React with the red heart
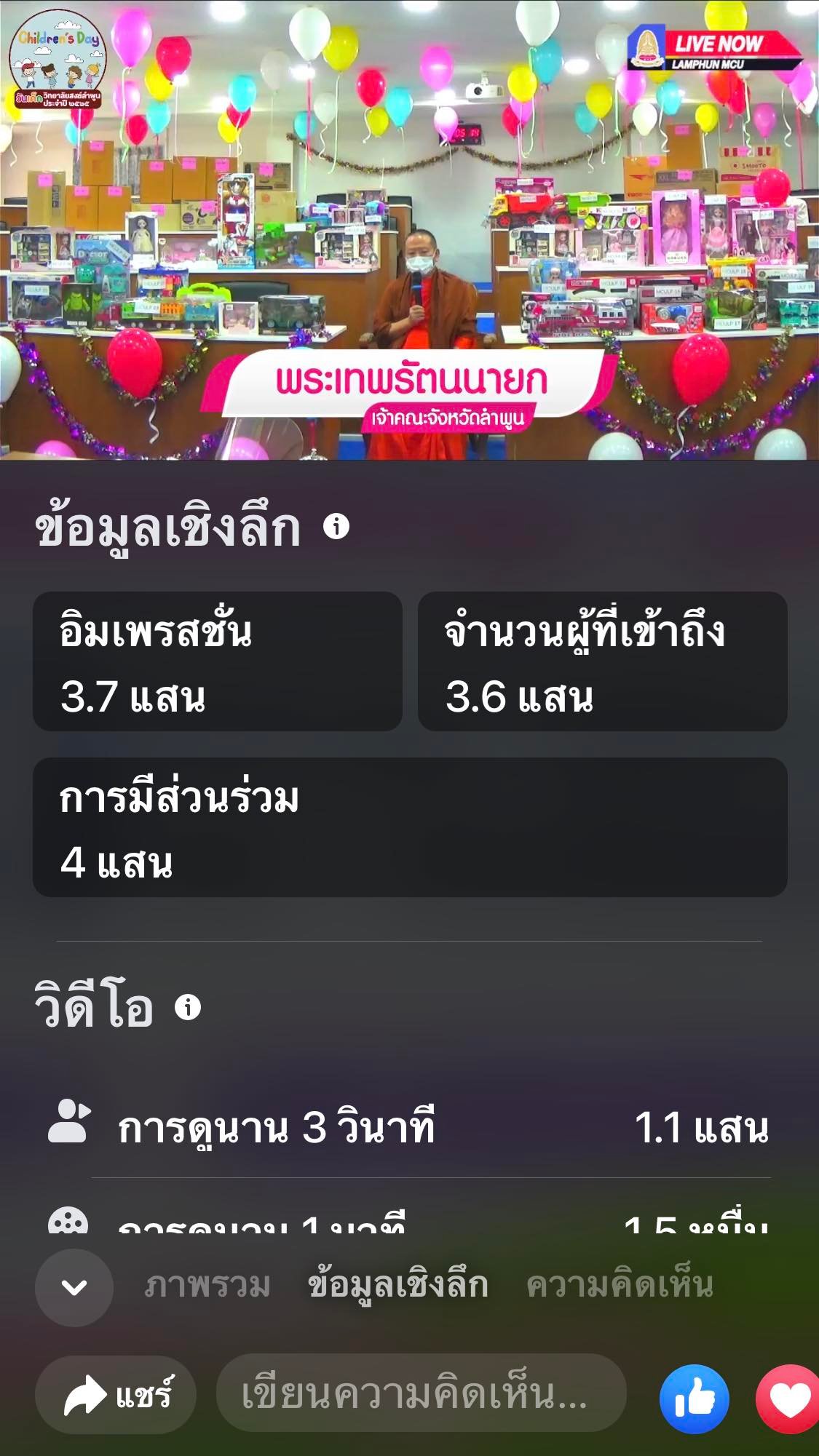This screenshot has width=819, height=1456. [788, 1399]
